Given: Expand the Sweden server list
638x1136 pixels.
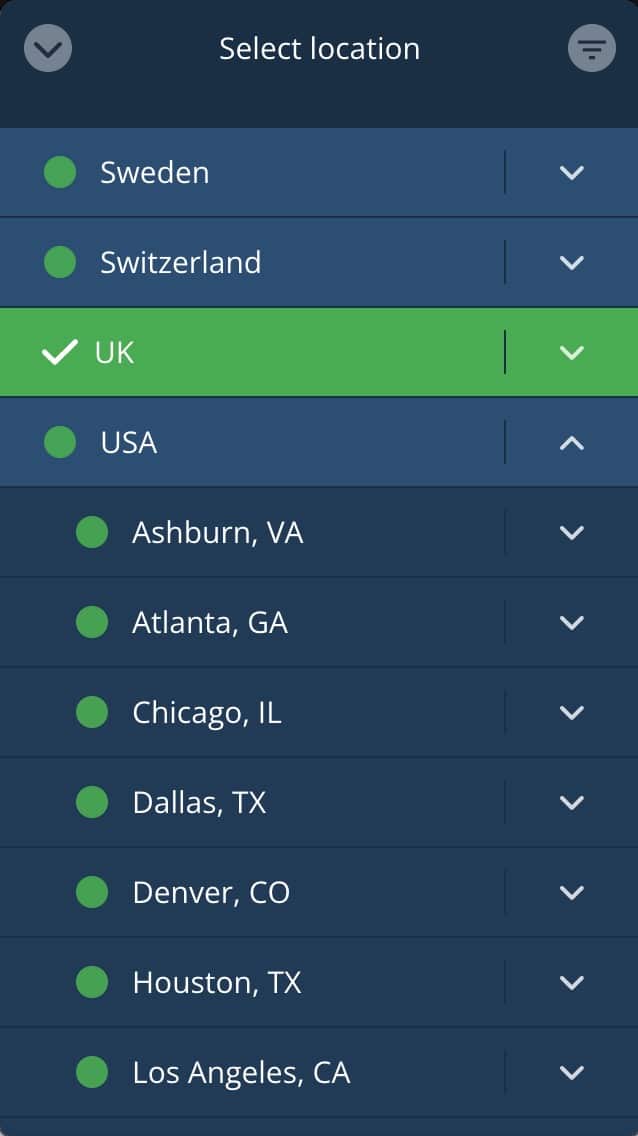Looking at the screenshot, I should (572, 172).
